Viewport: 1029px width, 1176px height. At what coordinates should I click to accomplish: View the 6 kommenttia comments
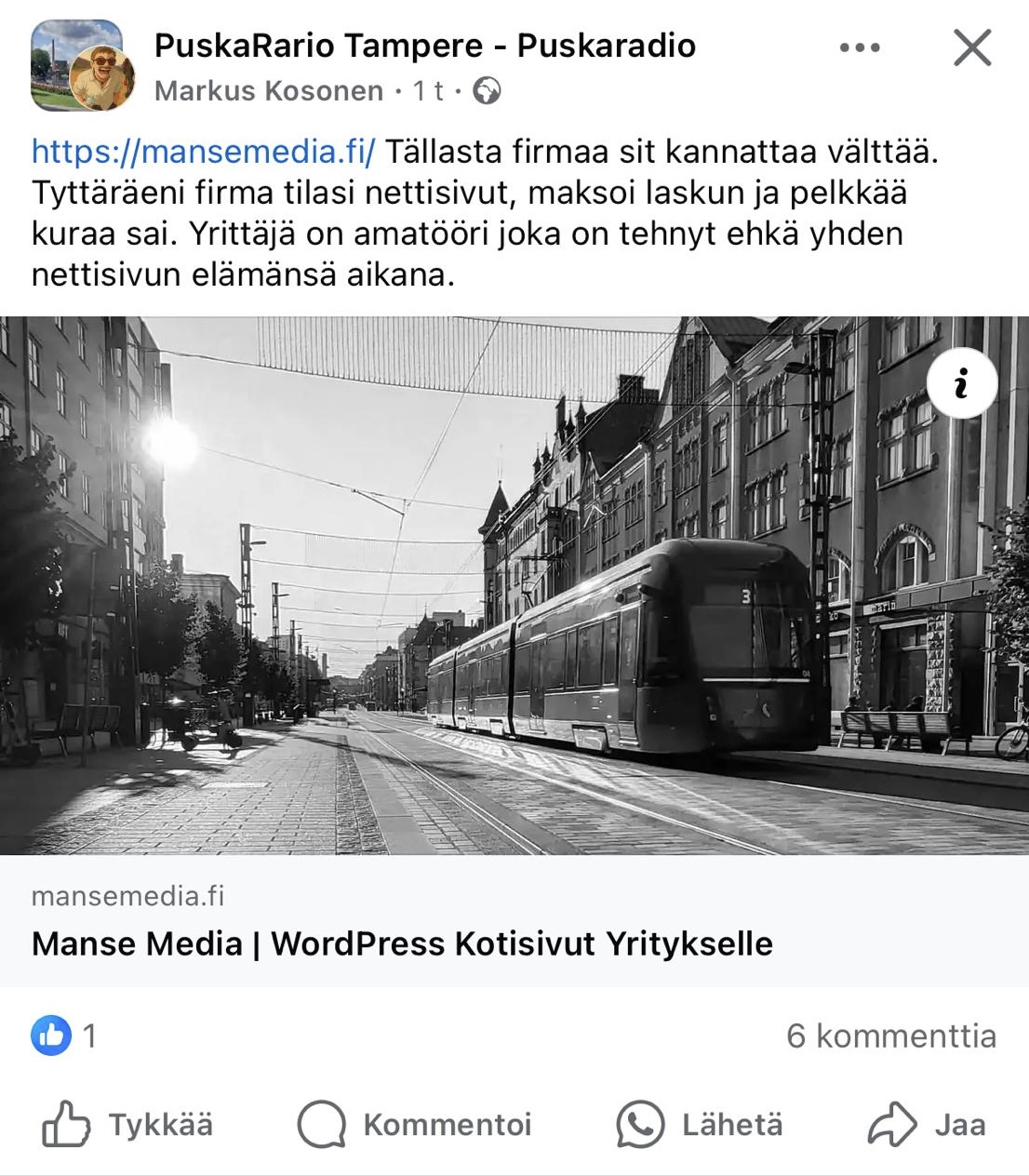pyautogui.click(x=890, y=1036)
